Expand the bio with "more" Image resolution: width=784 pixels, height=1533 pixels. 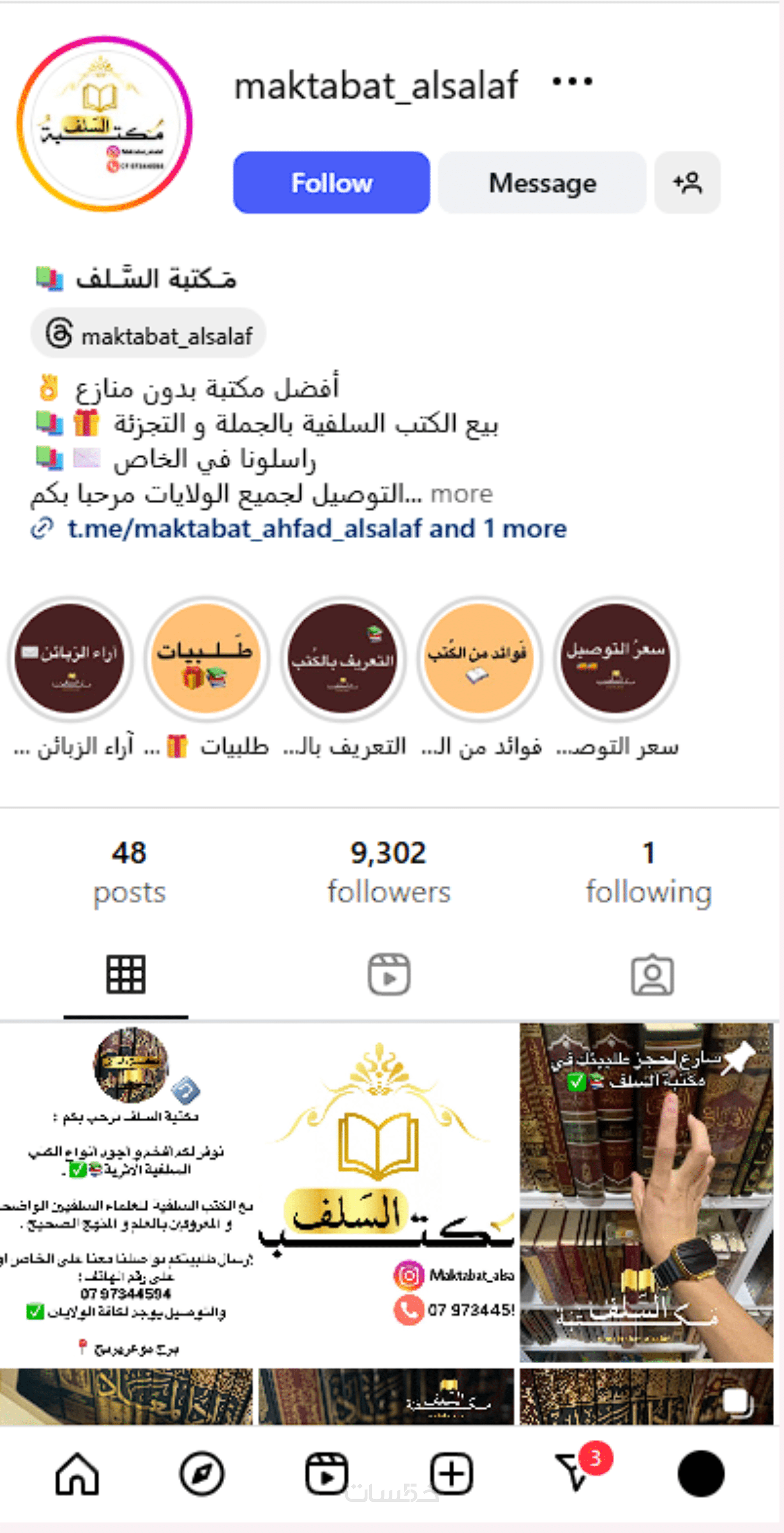coord(462,494)
